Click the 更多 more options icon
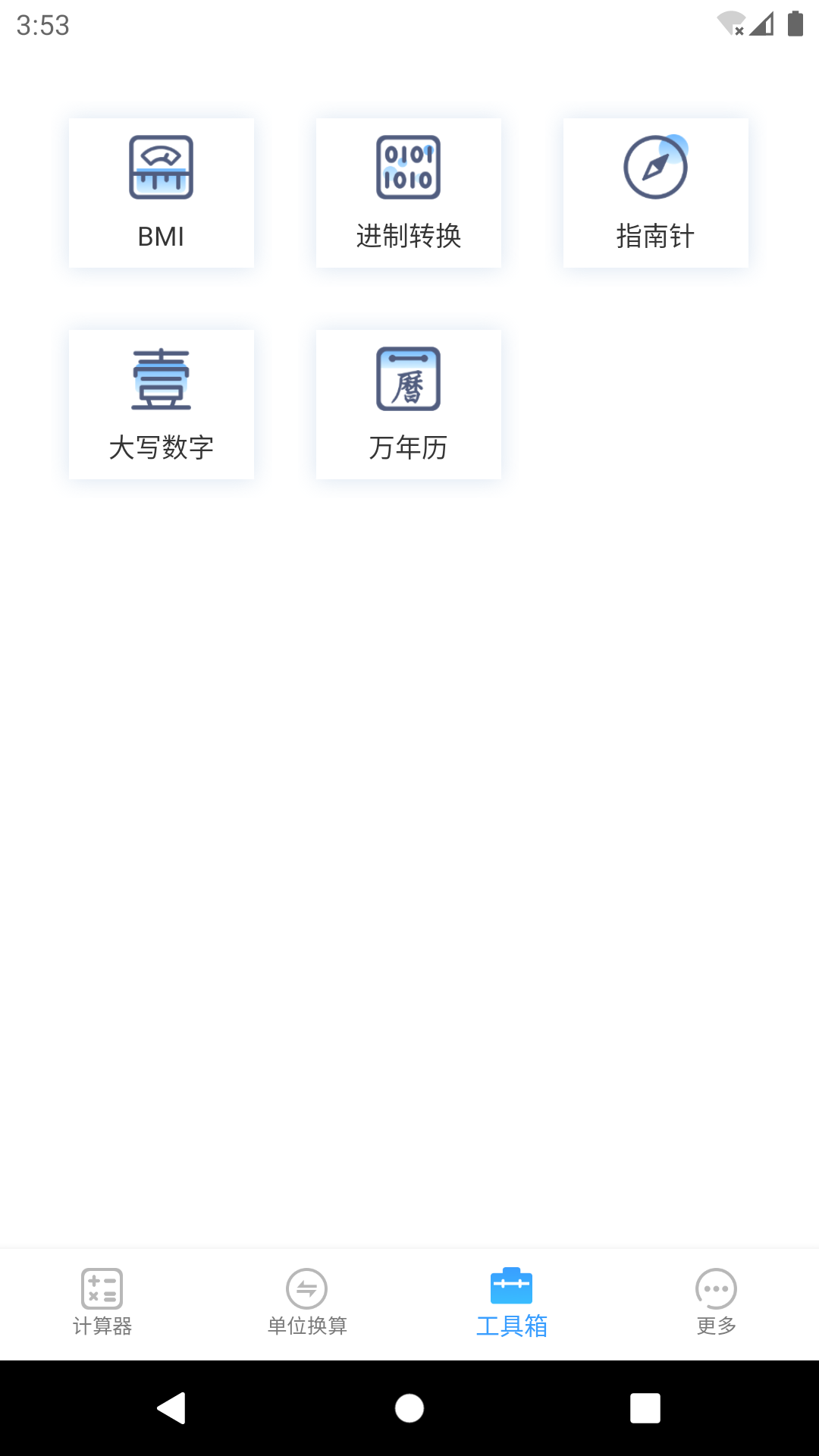 coord(717,1288)
